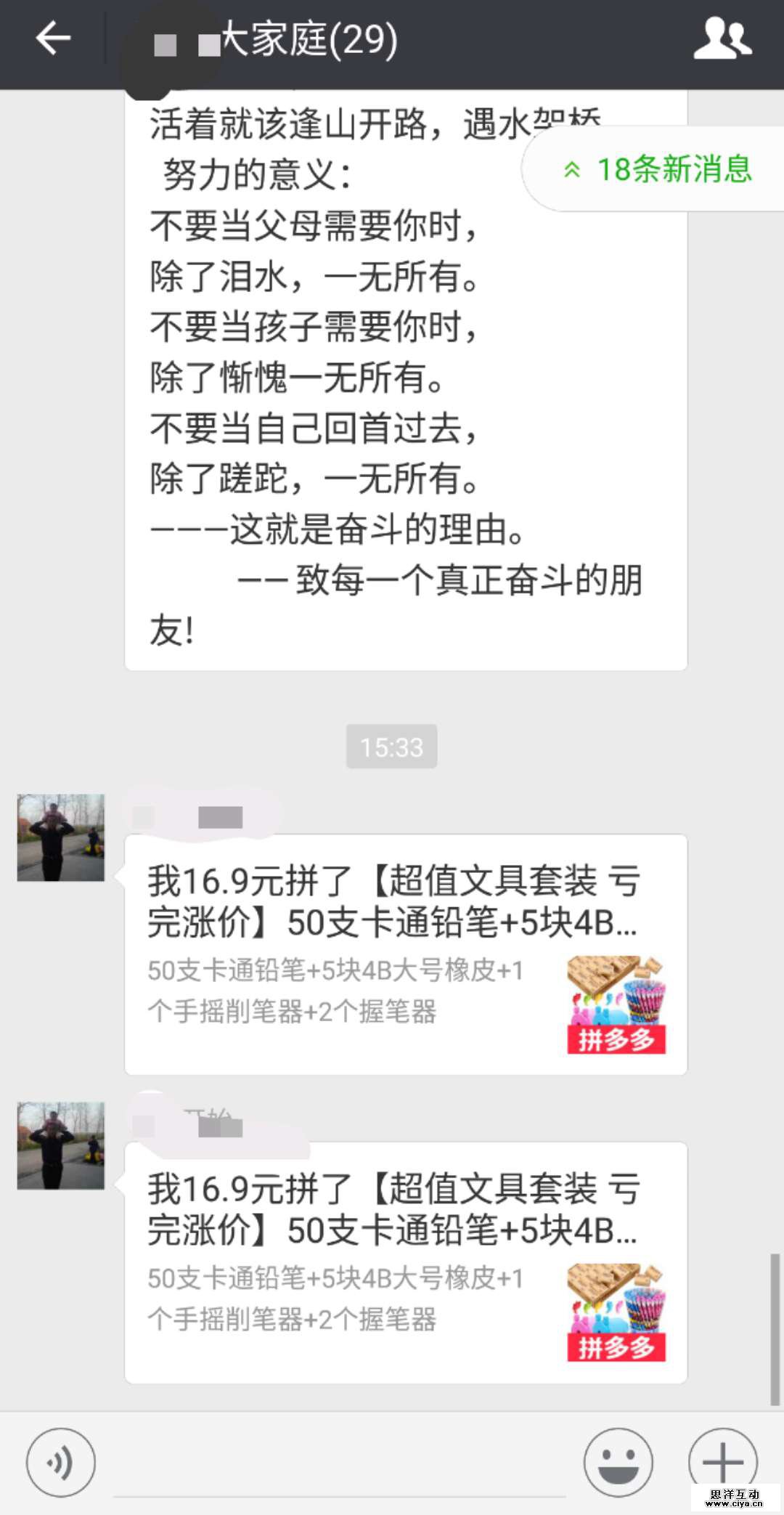Switch to voice message input

pyautogui.click(x=60, y=1462)
